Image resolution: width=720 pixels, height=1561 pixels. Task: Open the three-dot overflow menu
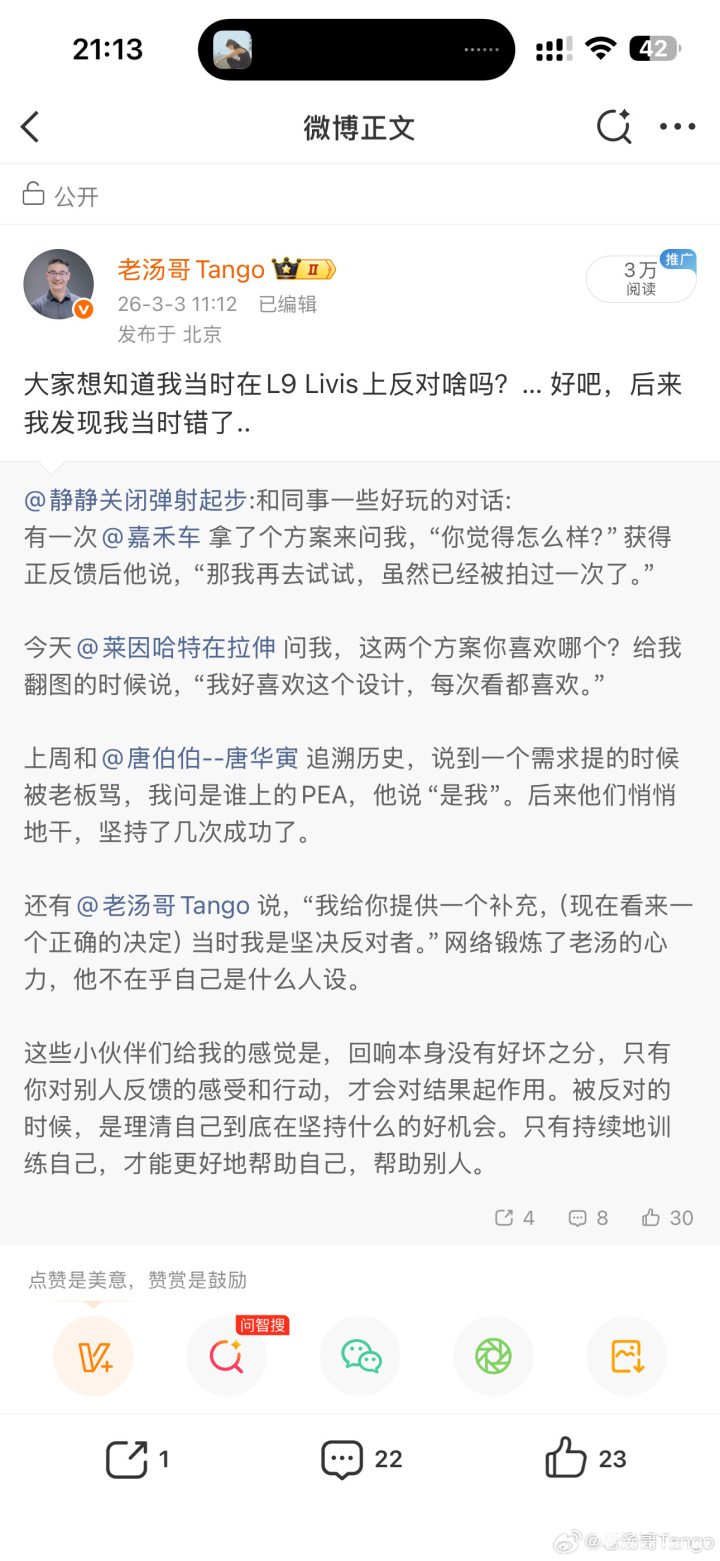click(x=677, y=127)
